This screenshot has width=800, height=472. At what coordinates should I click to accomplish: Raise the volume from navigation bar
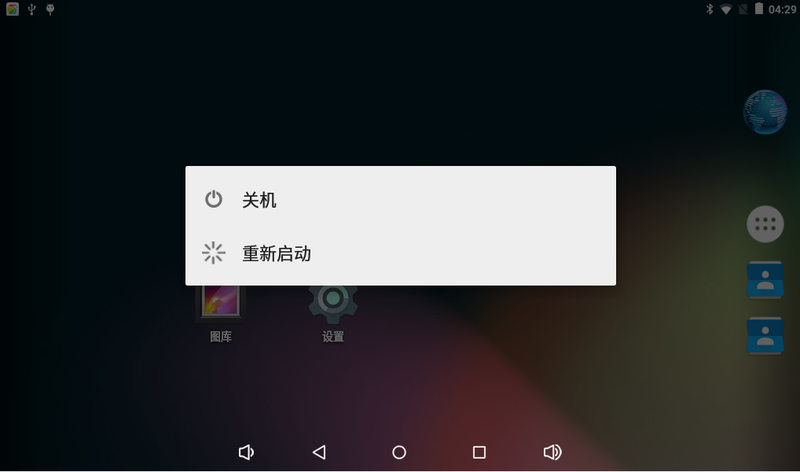point(552,452)
